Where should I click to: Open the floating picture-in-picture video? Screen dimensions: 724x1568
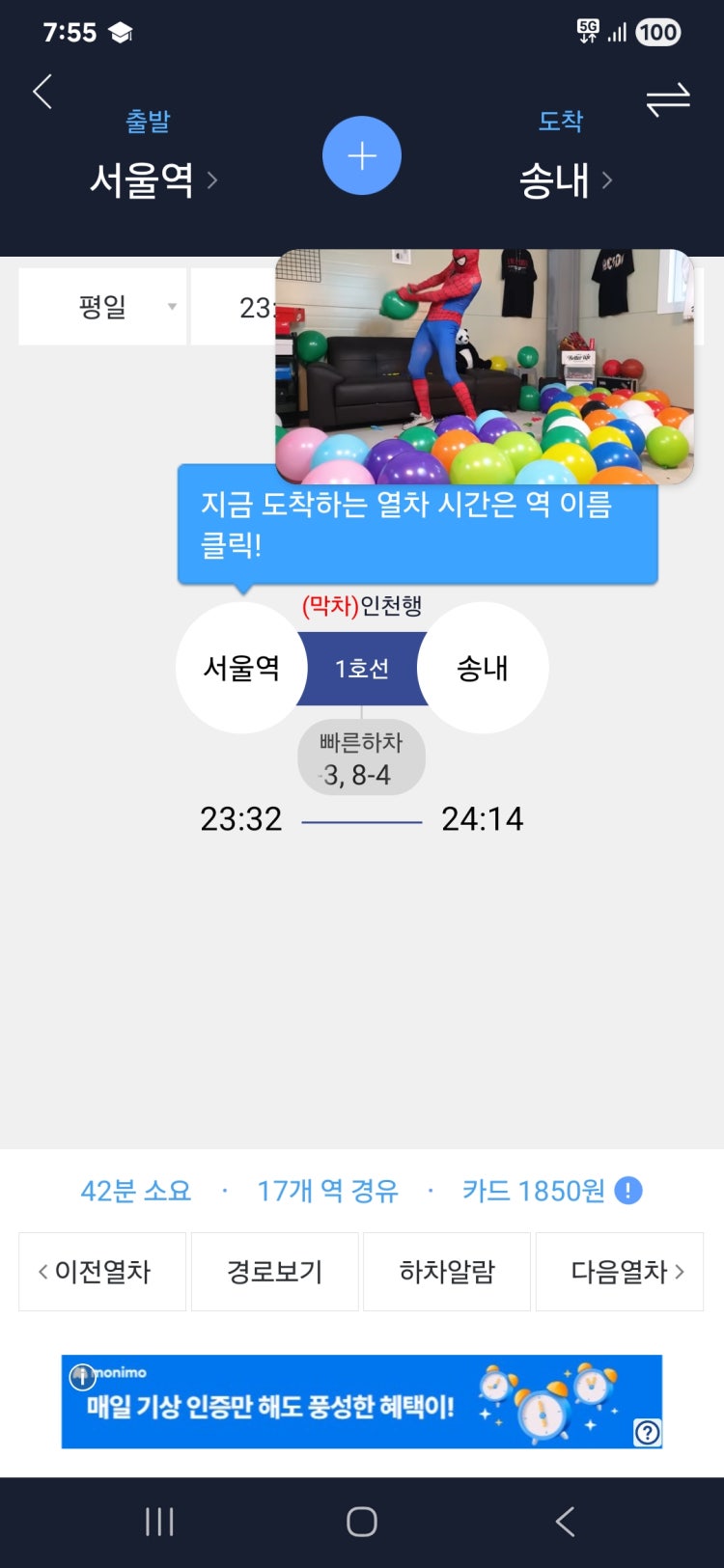pos(485,367)
